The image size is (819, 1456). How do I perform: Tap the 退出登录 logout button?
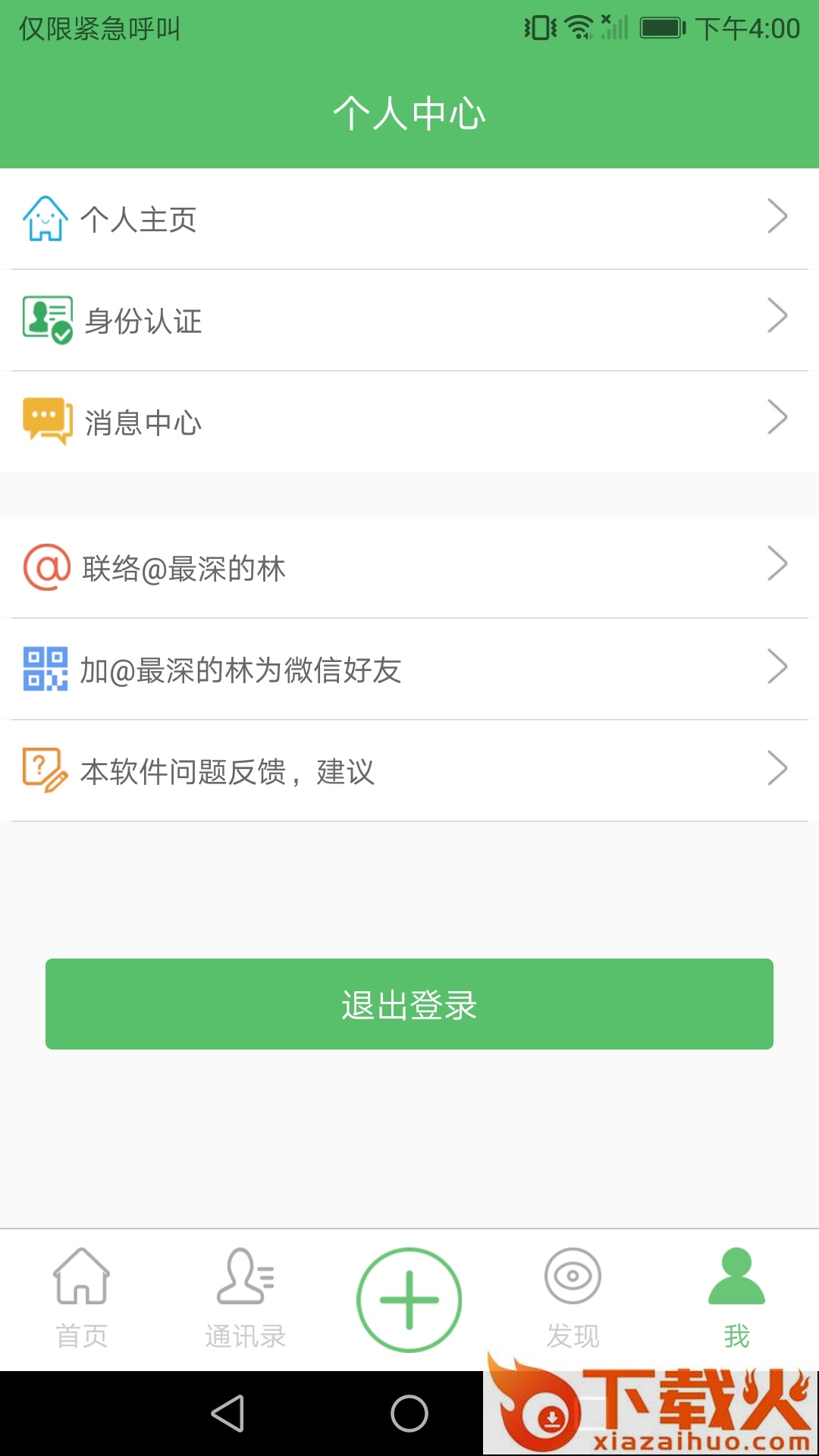pyautogui.click(x=409, y=1004)
